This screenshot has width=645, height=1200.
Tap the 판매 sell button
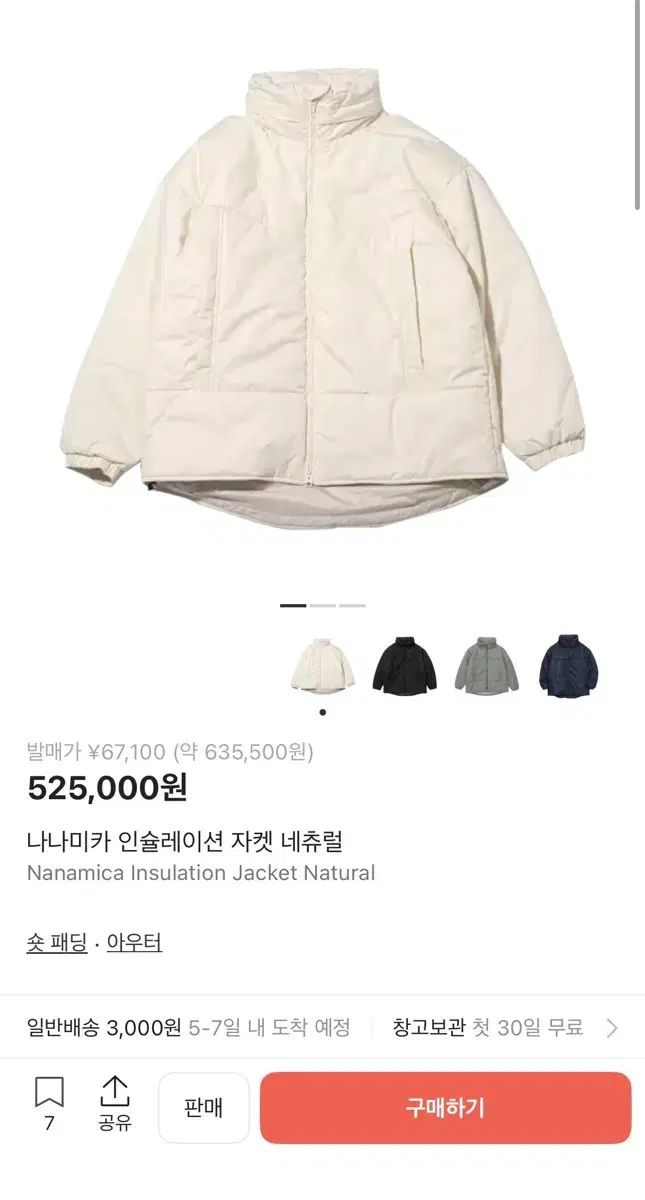(203, 1107)
